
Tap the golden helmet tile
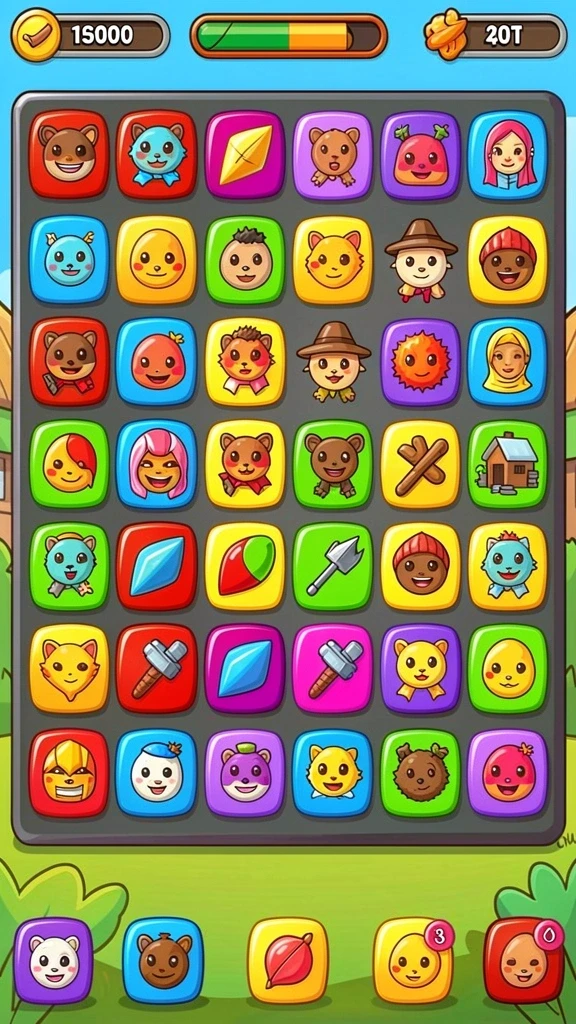(x=69, y=773)
